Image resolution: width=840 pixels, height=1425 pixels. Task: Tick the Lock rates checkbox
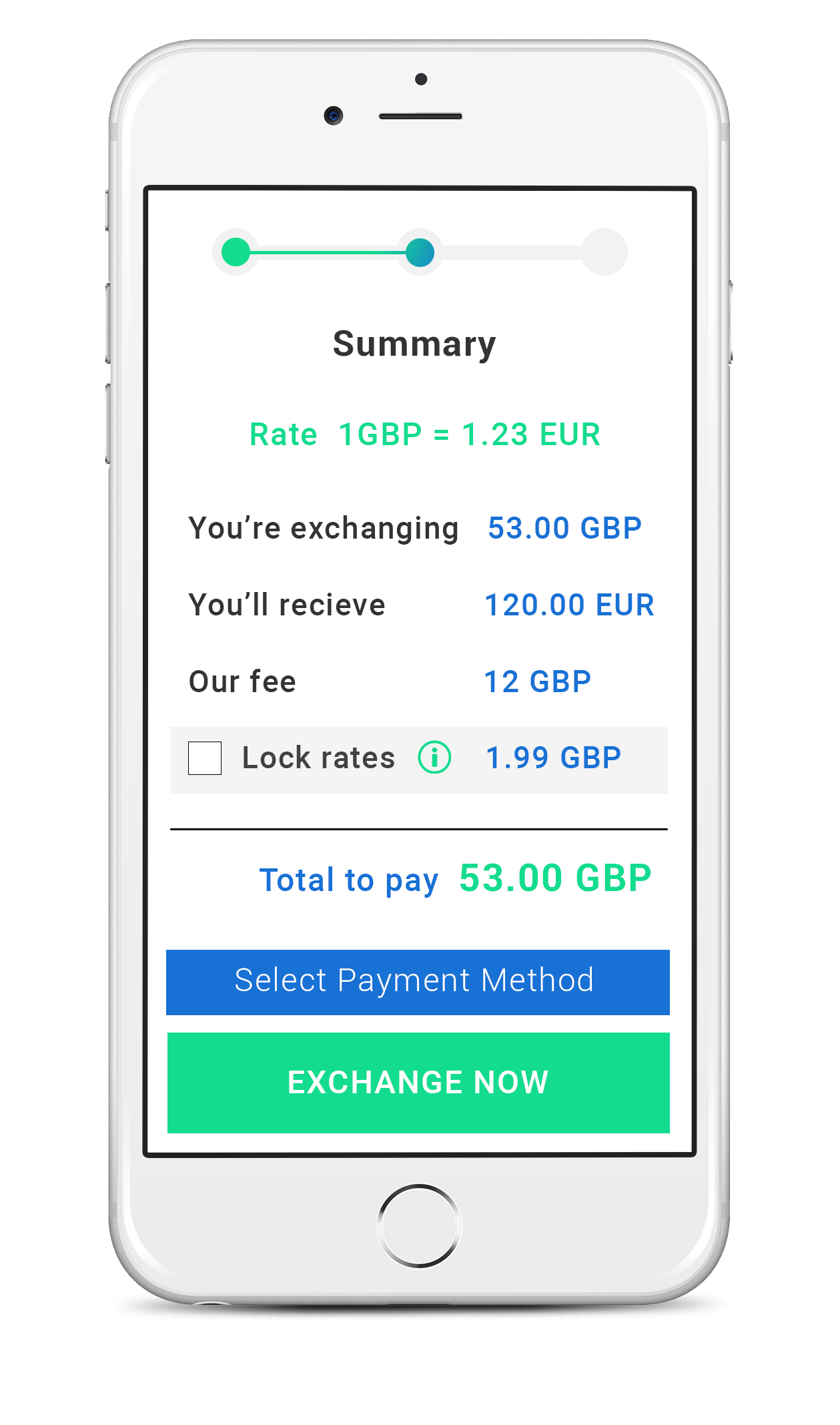click(205, 758)
